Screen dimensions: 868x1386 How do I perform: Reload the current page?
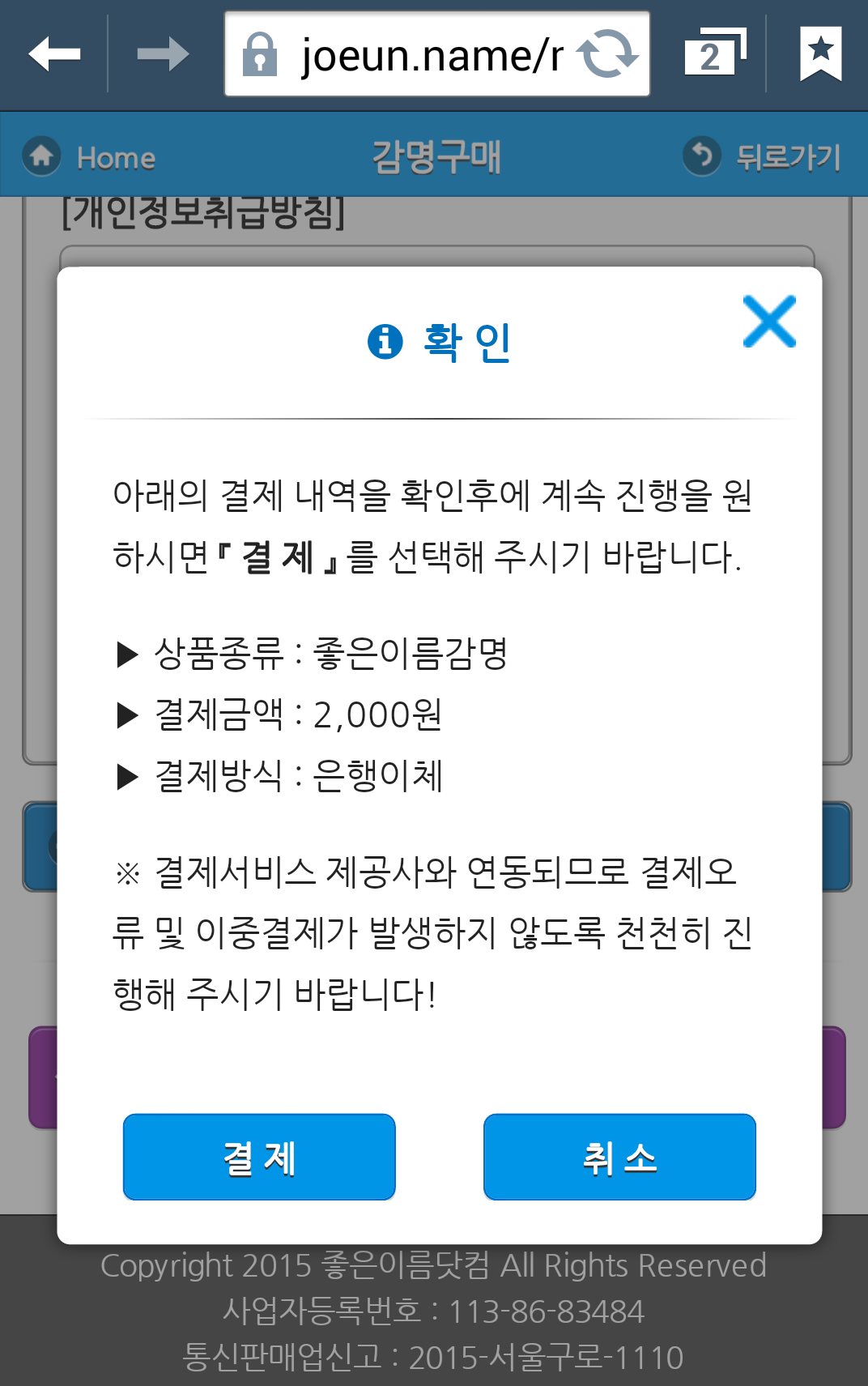point(607,54)
